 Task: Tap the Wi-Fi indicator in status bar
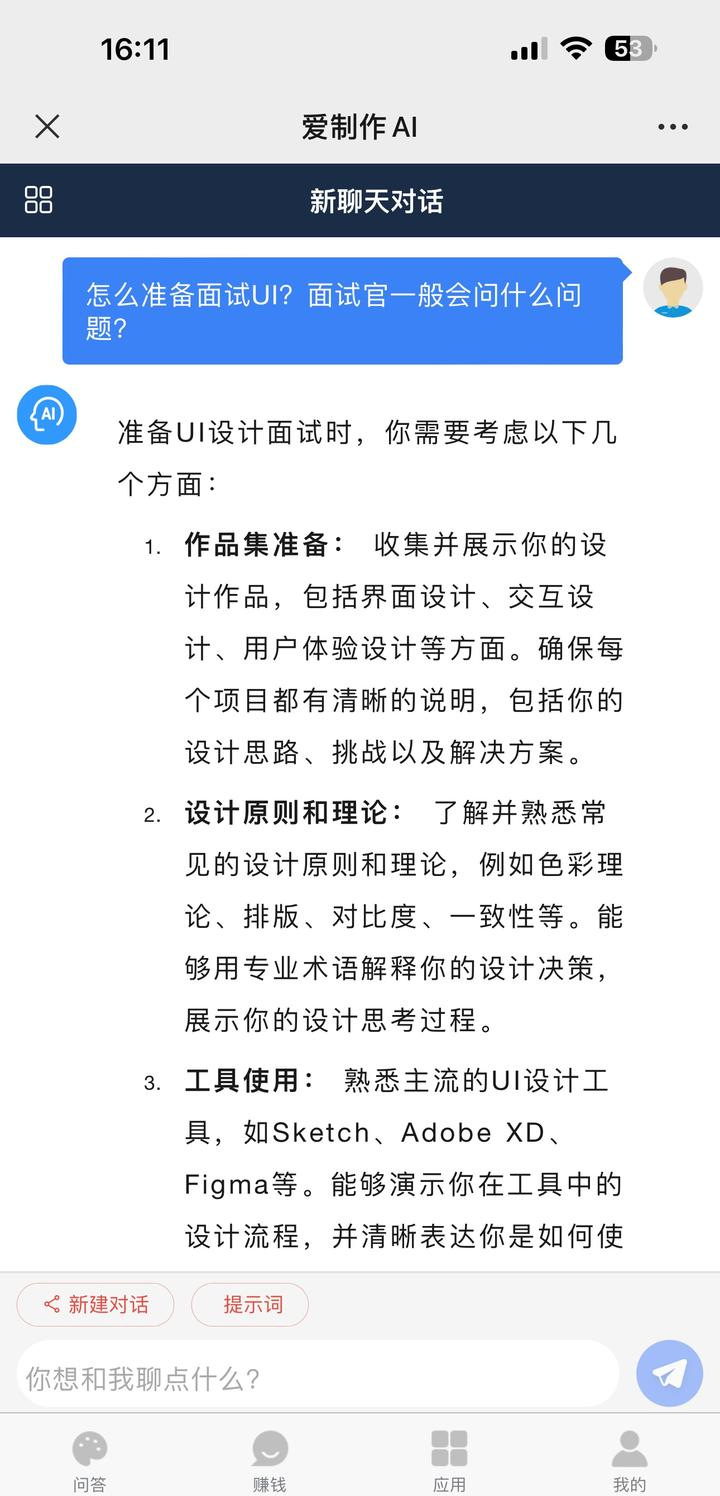click(576, 48)
